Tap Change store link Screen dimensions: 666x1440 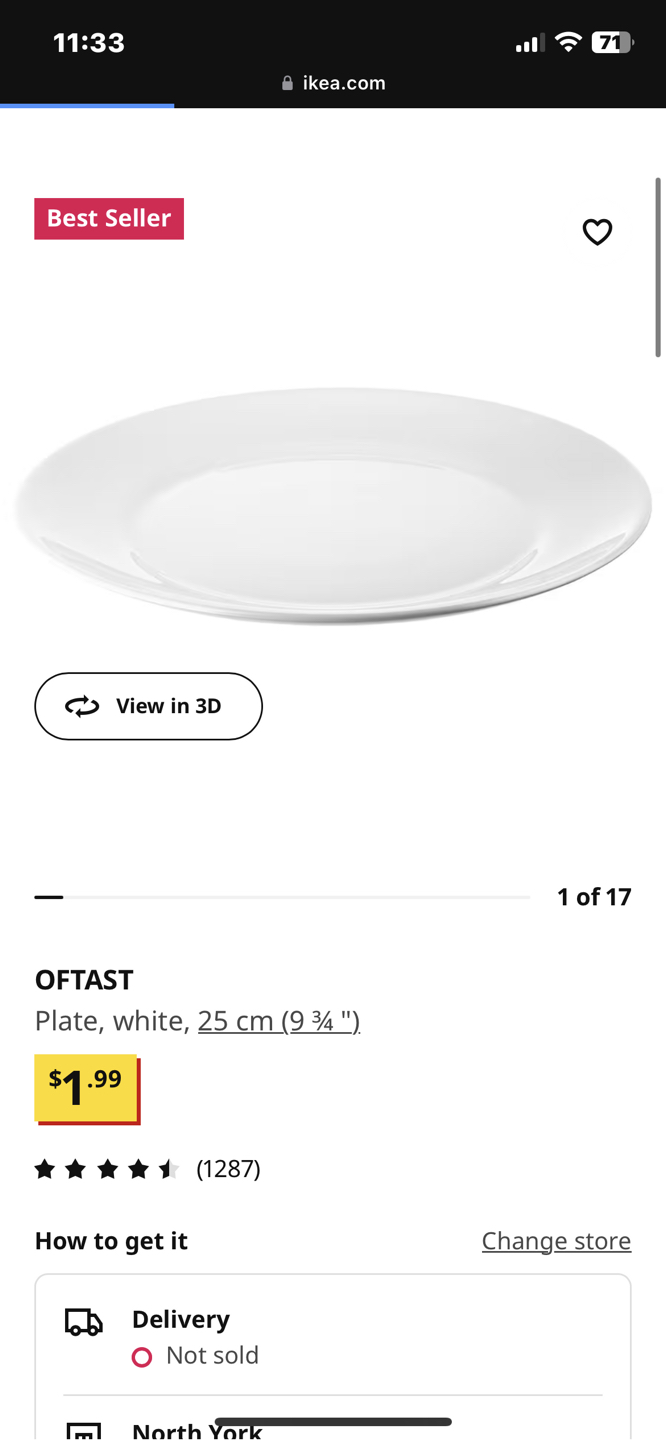click(556, 1241)
